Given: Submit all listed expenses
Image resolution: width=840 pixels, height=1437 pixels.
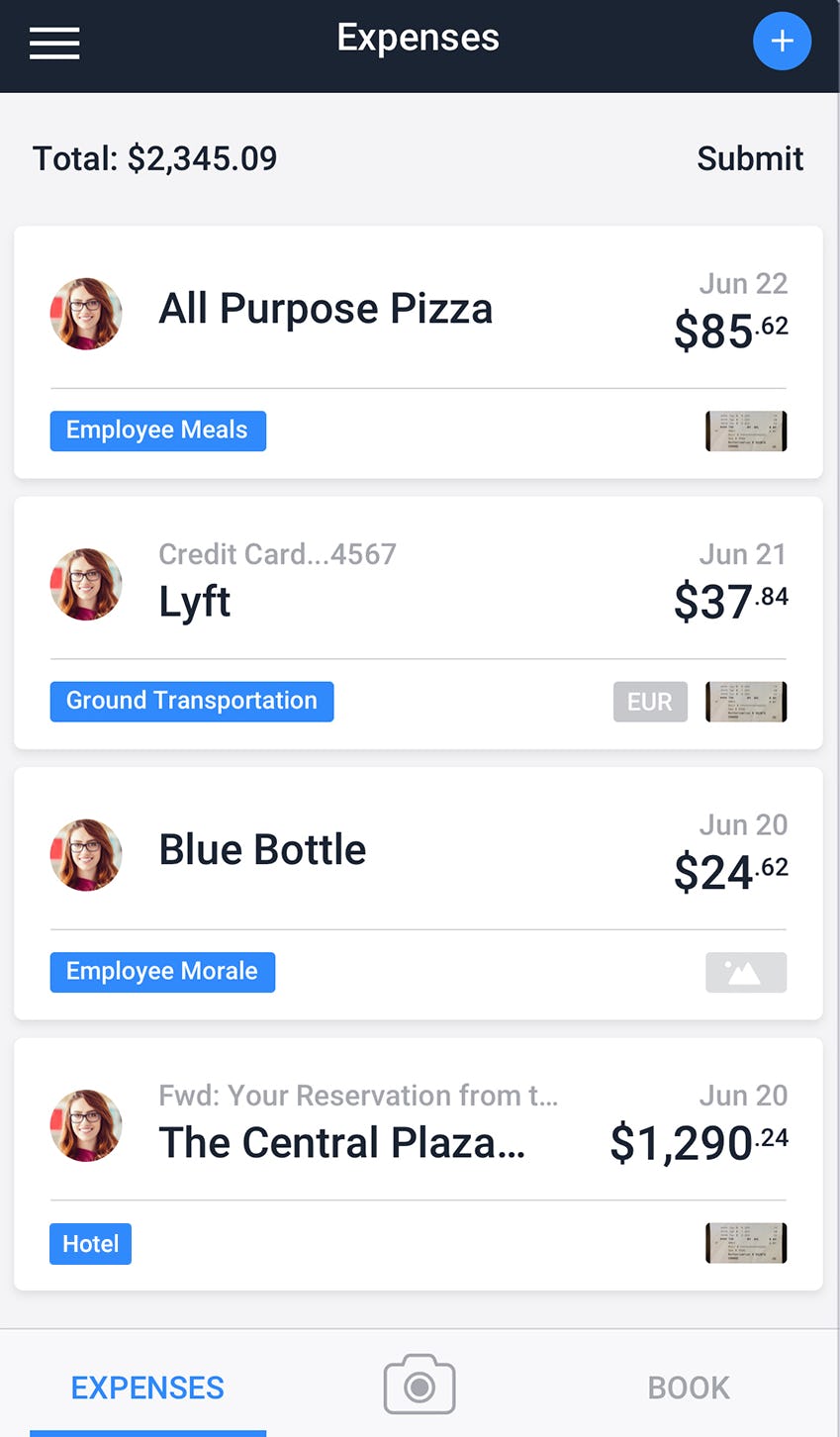Looking at the screenshot, I should tap(750, 158).
